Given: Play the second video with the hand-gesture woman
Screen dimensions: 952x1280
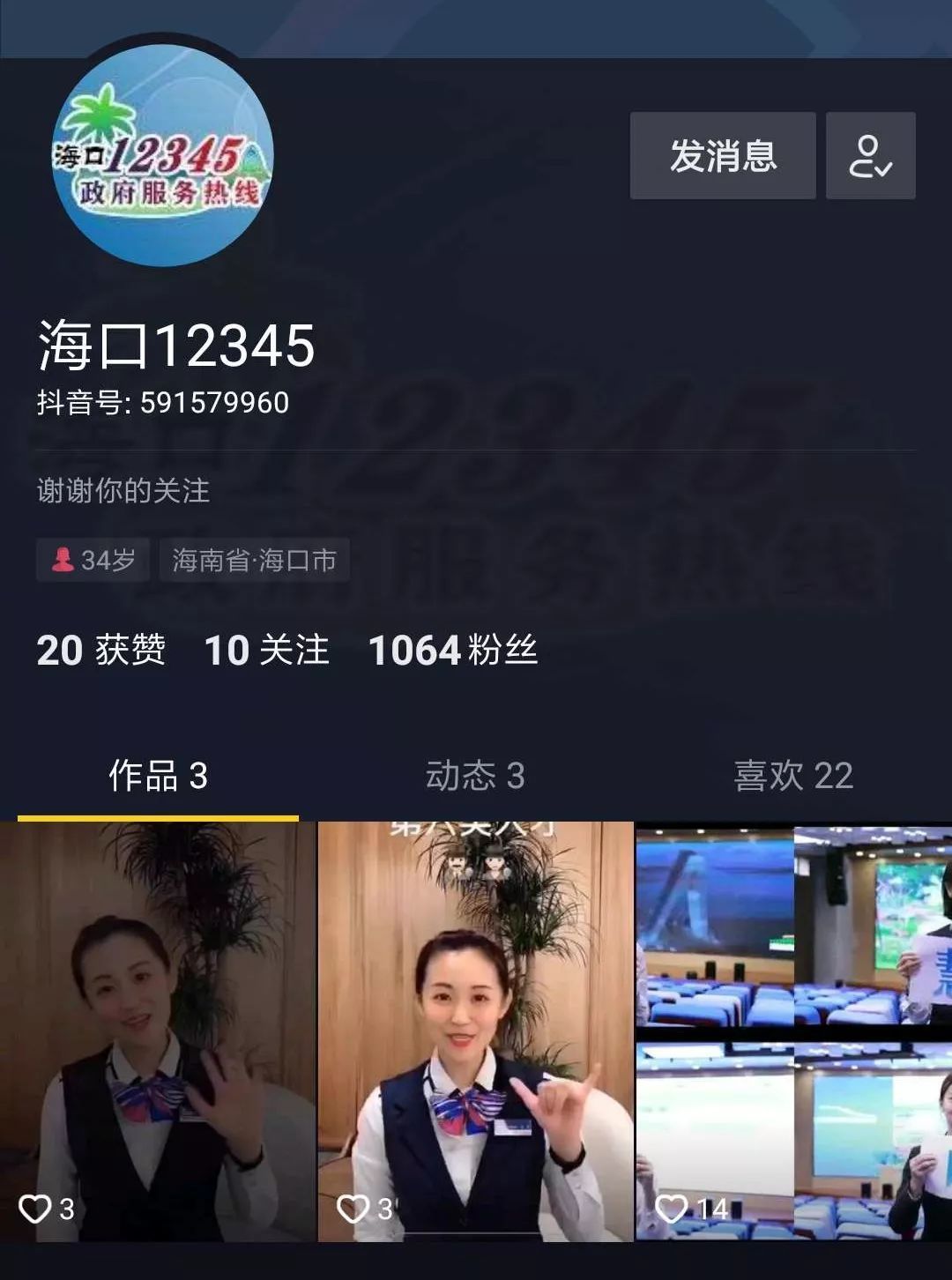Looking at the screenshot, I should click(475, 1031).
